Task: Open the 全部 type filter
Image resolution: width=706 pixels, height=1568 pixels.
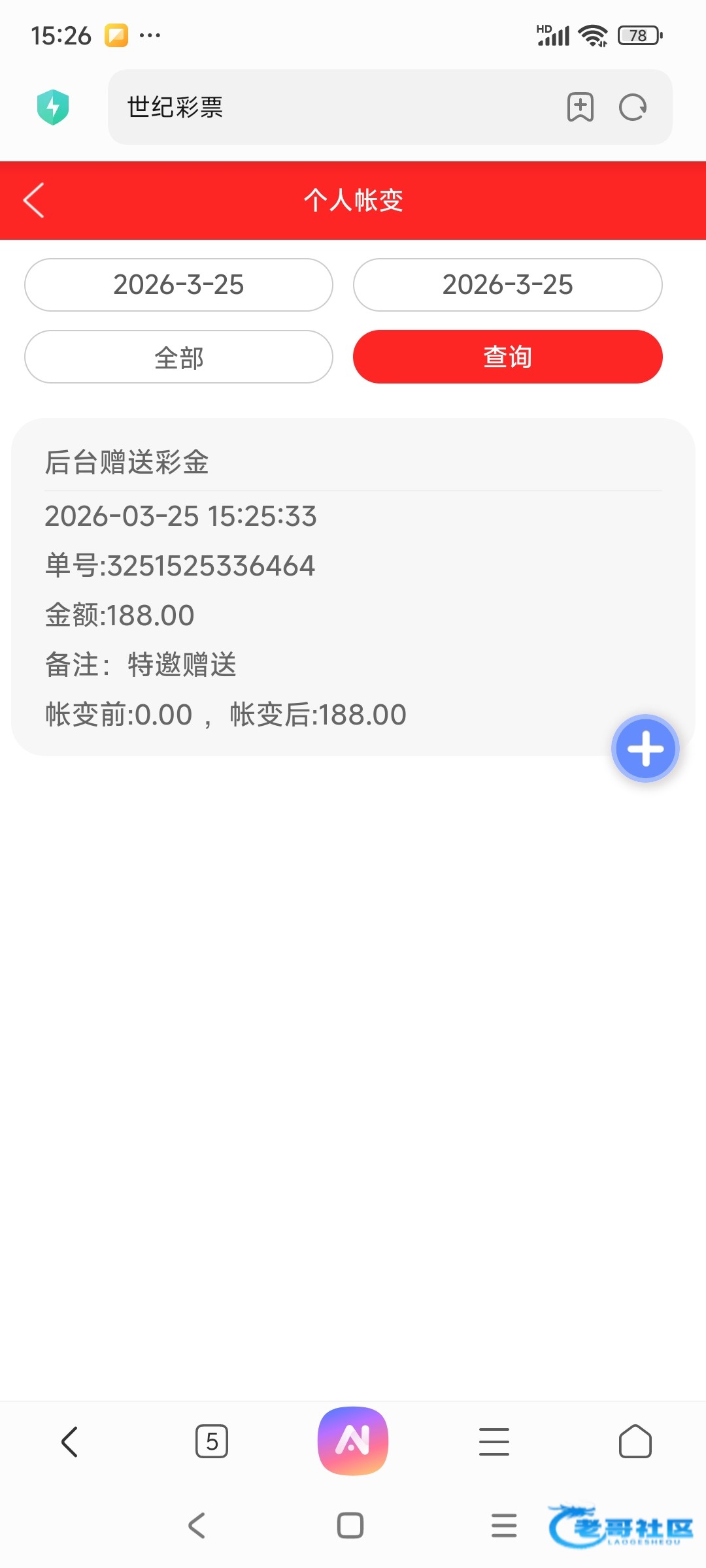Action: pos(178,357)
